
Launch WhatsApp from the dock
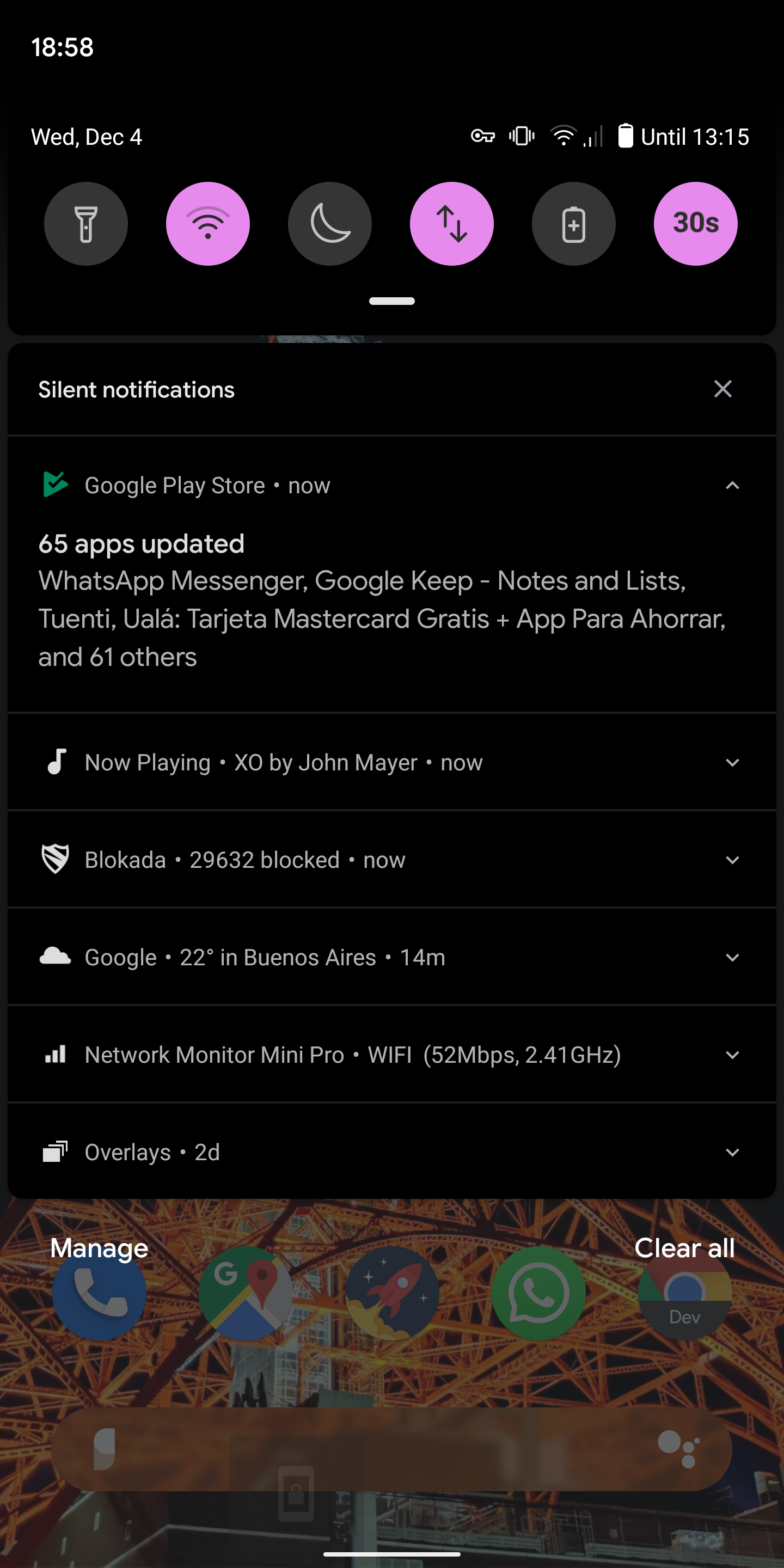tap(540, 1291)
